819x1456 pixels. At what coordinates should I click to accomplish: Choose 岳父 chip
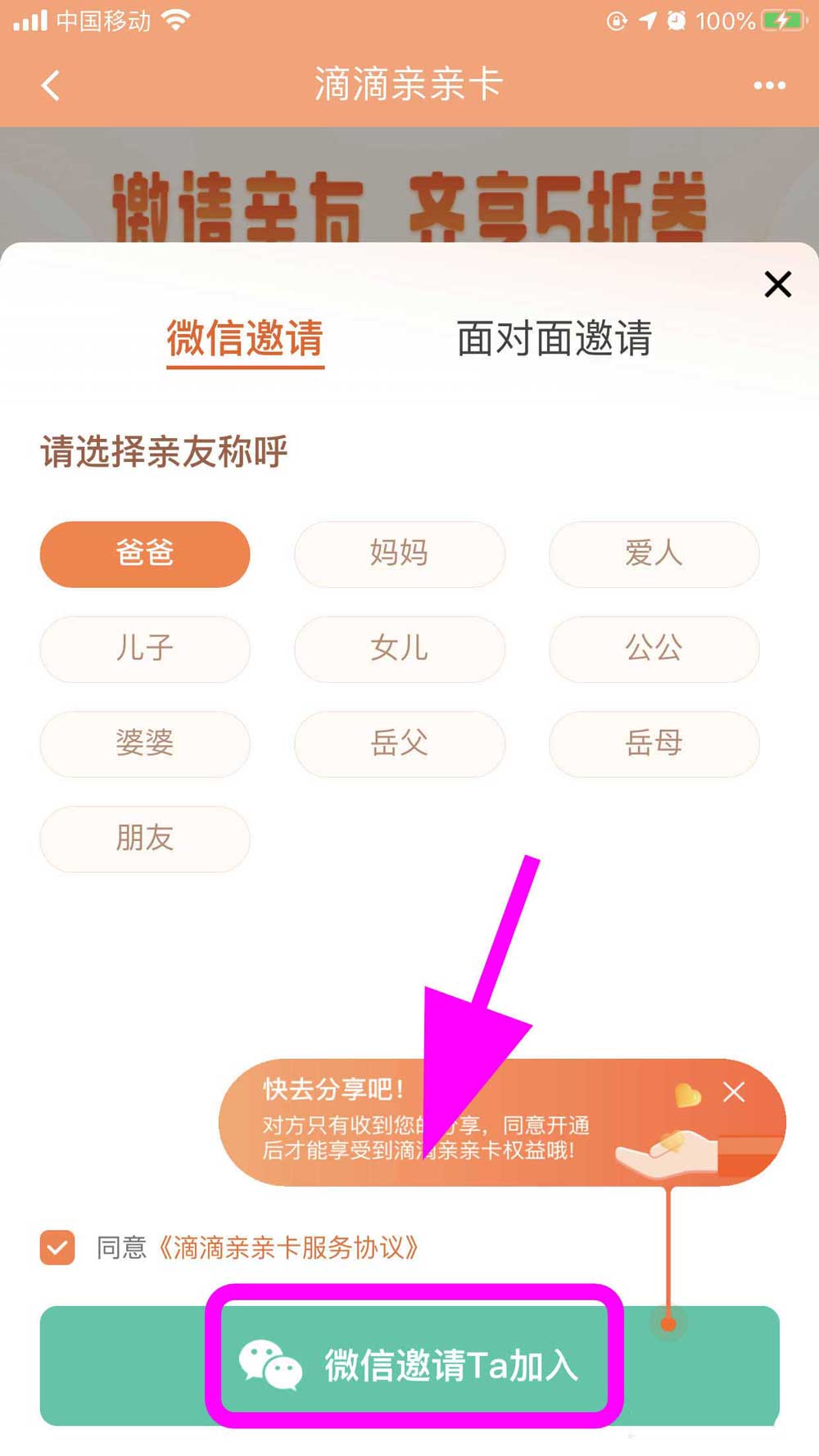tap(400, 744)
